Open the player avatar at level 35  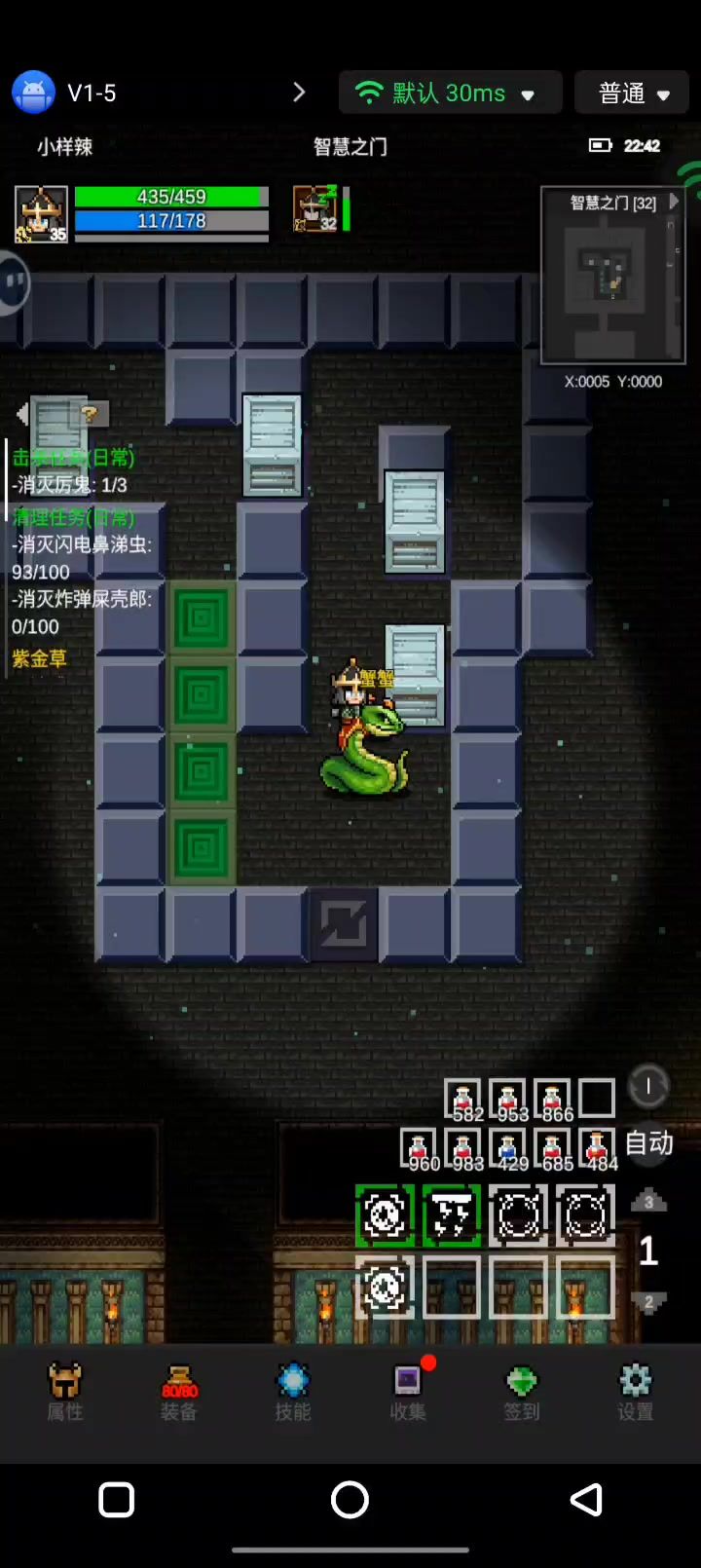click(41, 213)
